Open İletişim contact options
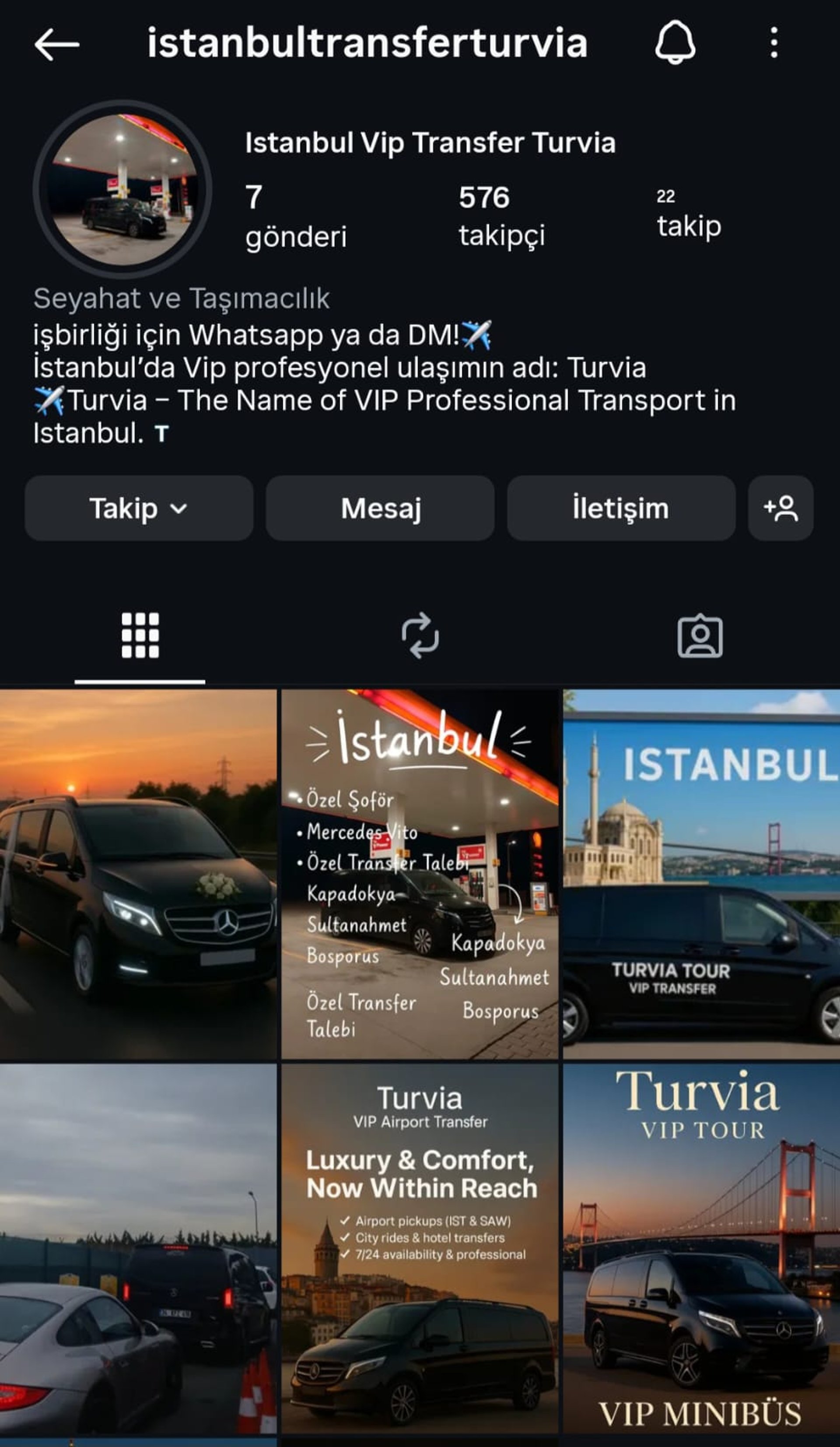Image resolution: width=840 pixels, height=1447 pixels. click(x=621, y=508)
